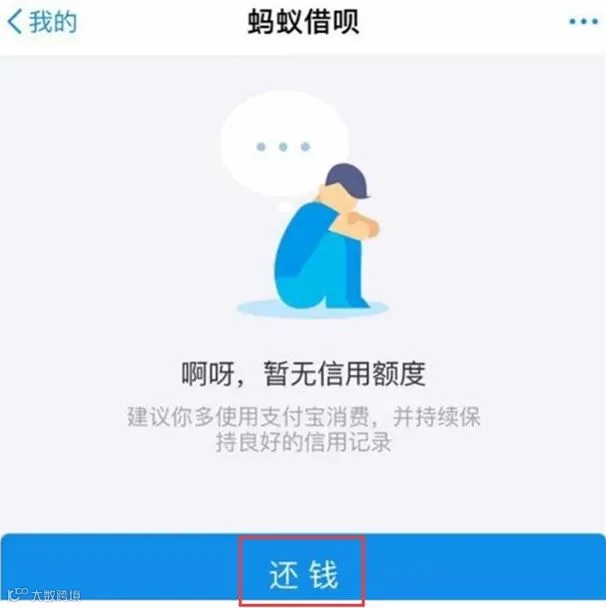Go back to 我的 page
Image resolution: width=606 pixels, height=608 pixels.
[42, 22]
